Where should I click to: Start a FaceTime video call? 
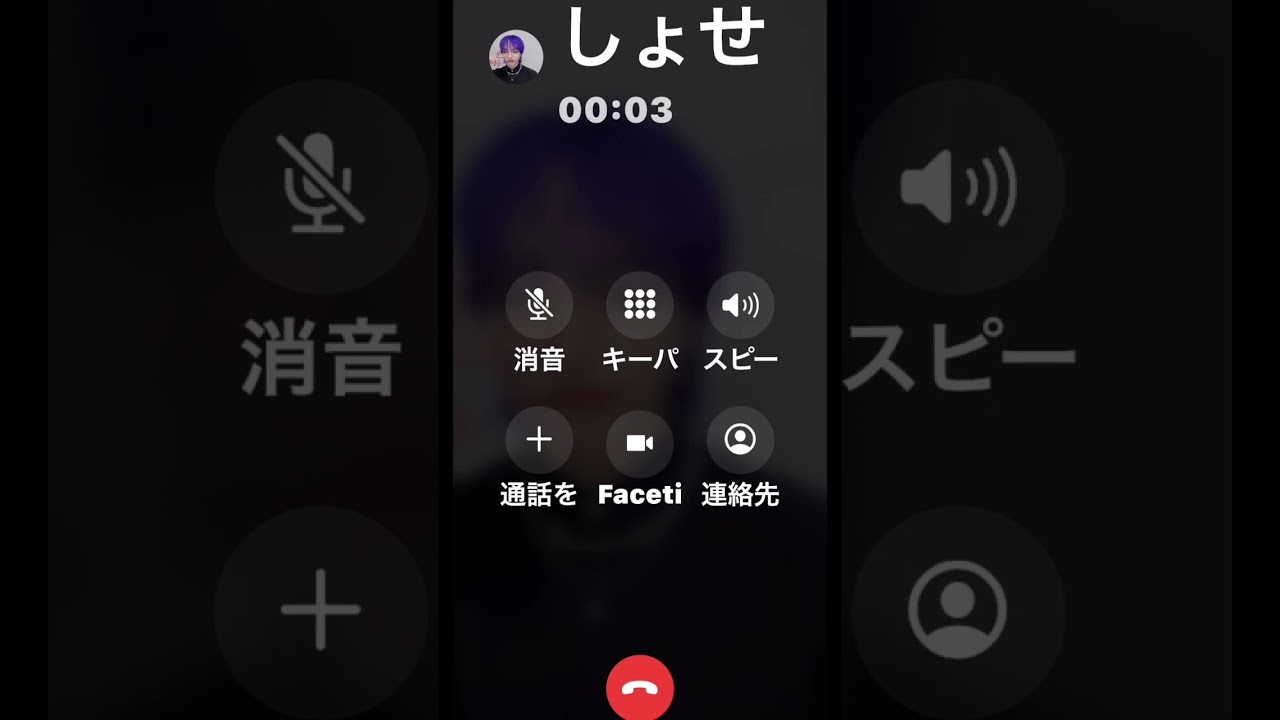pos(640,443)
